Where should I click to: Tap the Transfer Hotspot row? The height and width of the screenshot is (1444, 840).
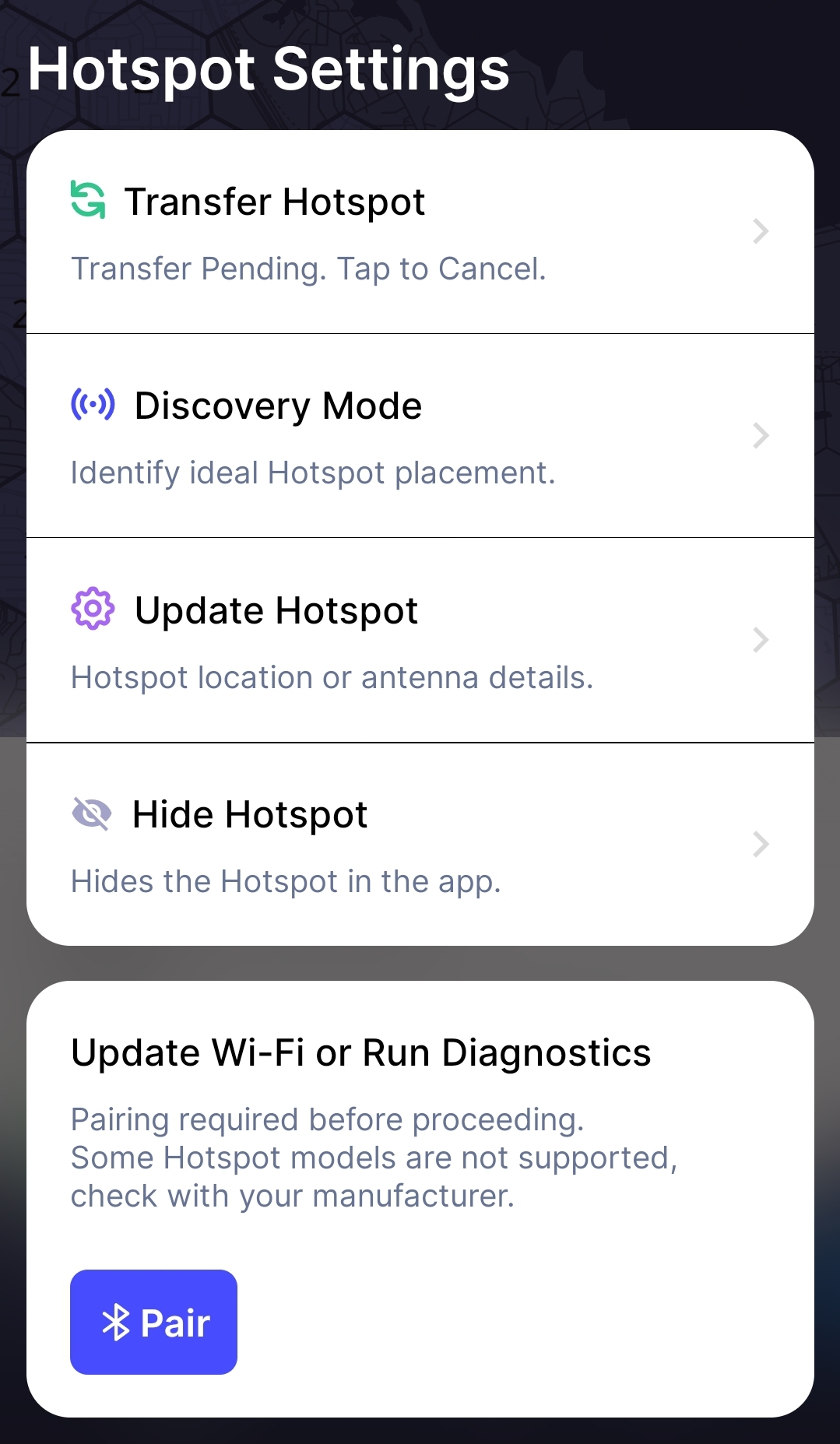(420, 231)
